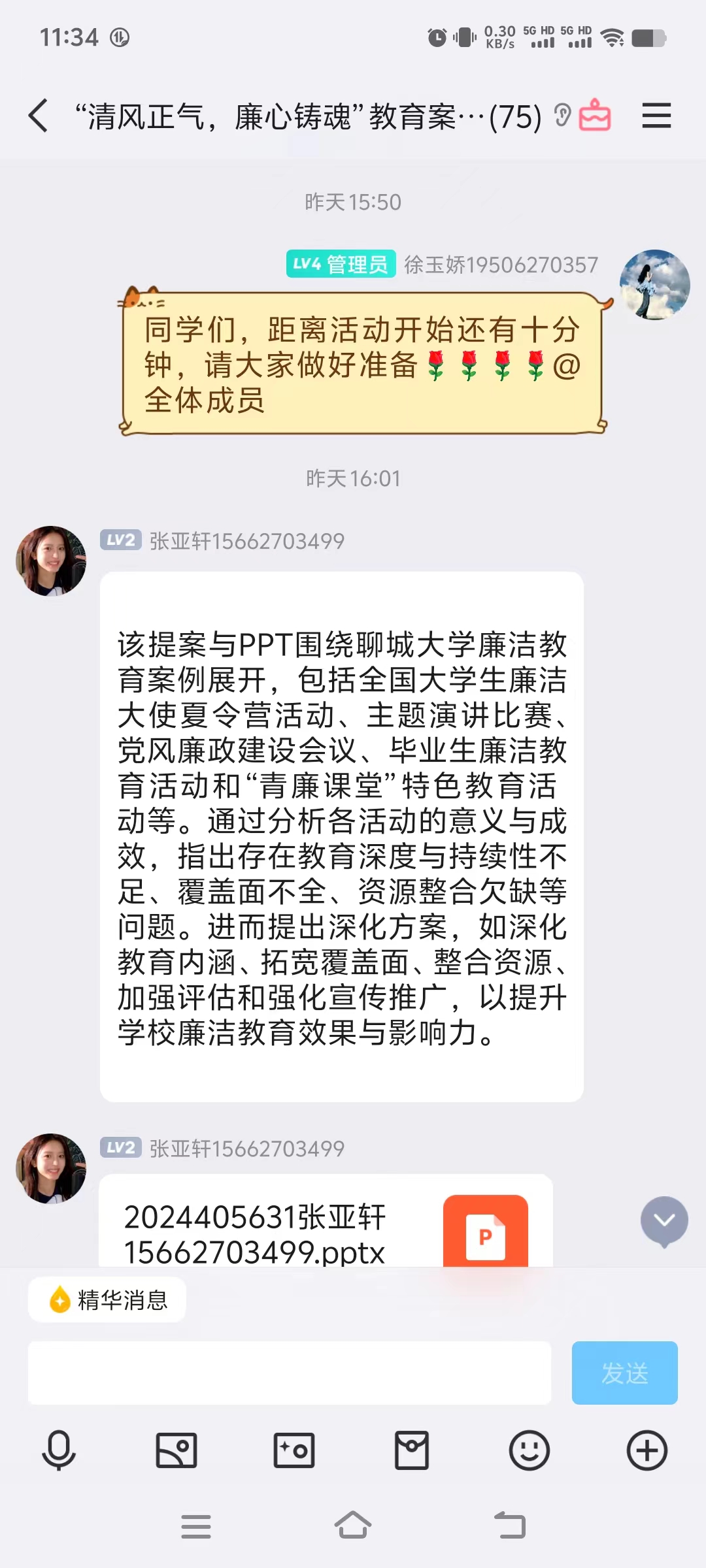Open 精华消息 essential messages
The width and height of the screenshot is (706, 1568).
(107, 1300)
